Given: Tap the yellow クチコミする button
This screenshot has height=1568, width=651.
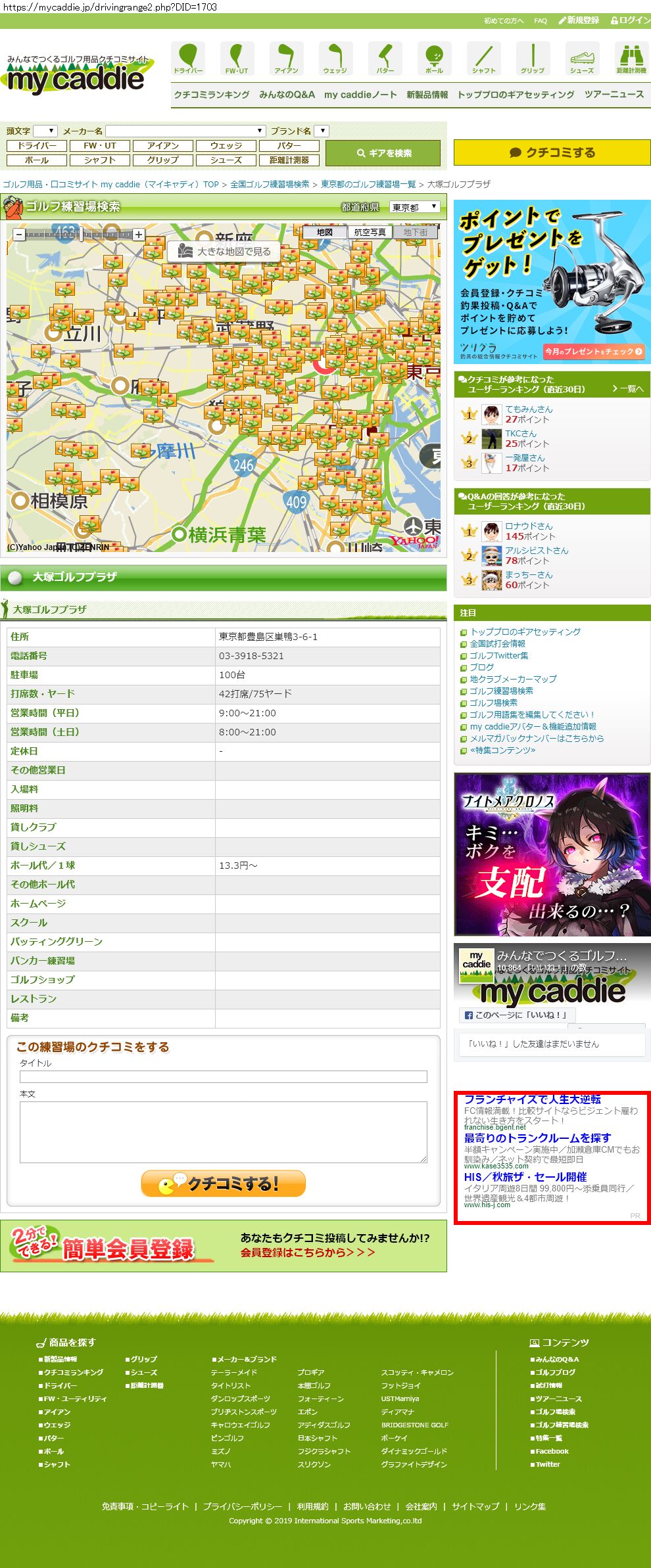Looking at the screenshot, I should [552, 152].
